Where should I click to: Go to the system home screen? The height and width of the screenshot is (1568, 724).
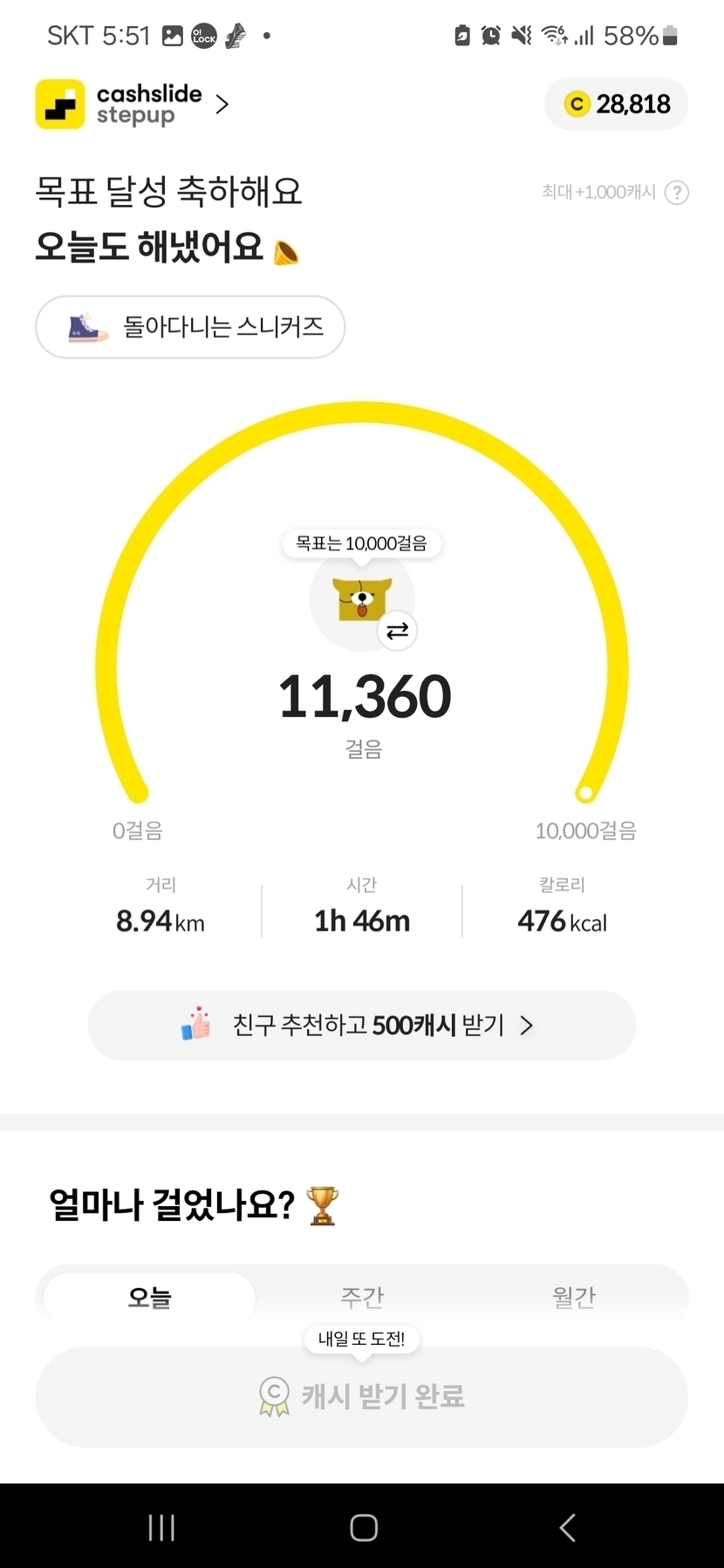tap(363, 1527)
